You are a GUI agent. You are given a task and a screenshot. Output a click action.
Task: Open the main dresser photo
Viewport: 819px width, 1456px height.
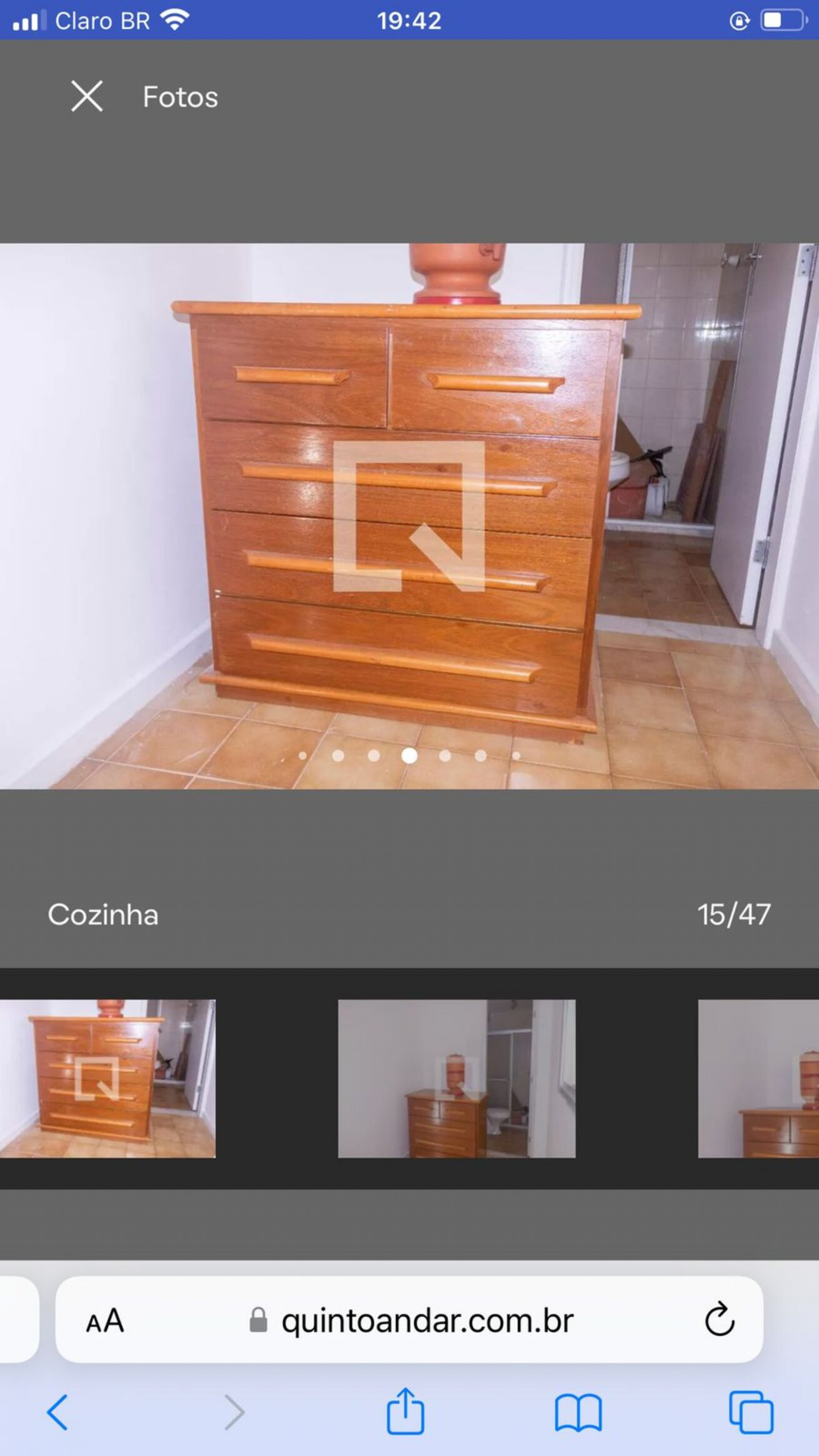[409, 516]
